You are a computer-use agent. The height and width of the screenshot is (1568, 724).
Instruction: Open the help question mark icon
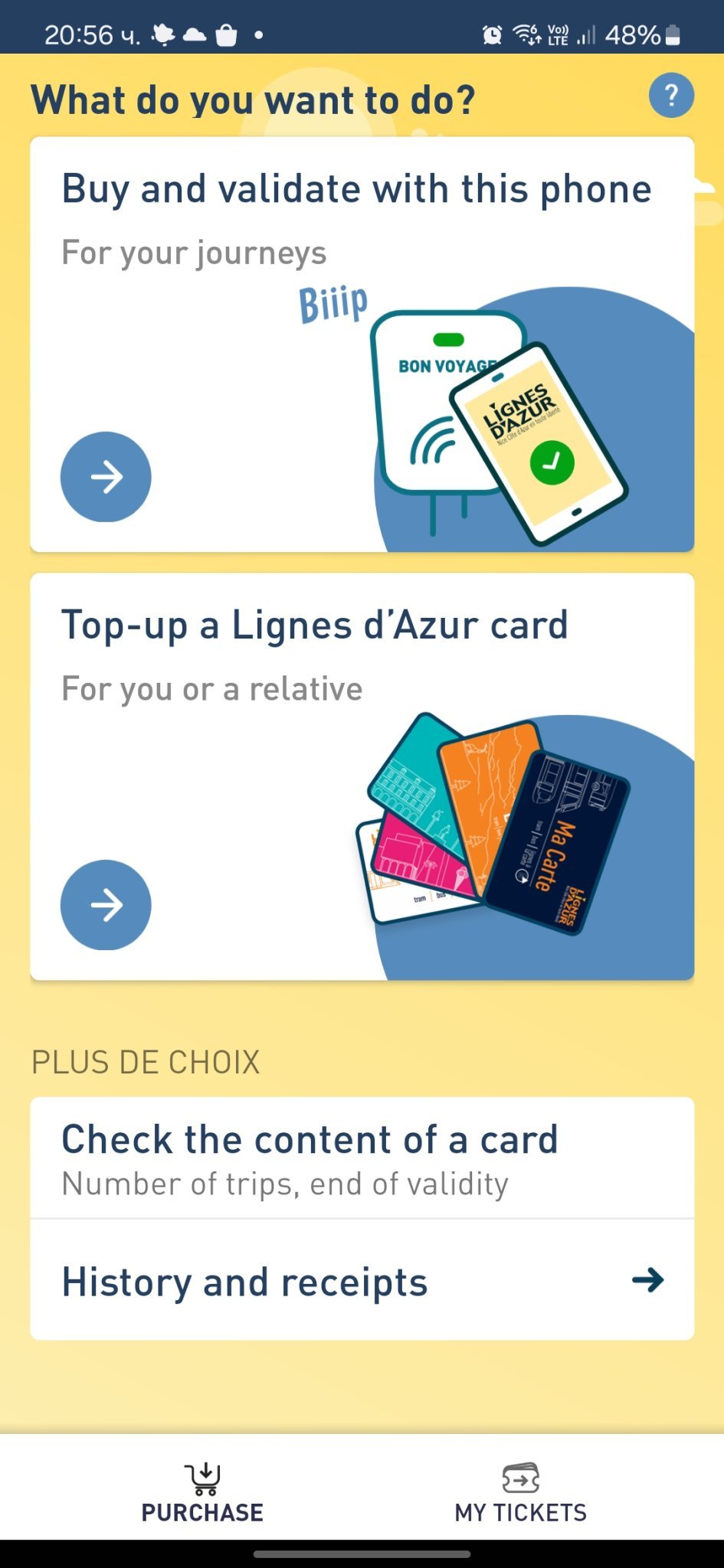pyautogui.click(x=671, y=96)
